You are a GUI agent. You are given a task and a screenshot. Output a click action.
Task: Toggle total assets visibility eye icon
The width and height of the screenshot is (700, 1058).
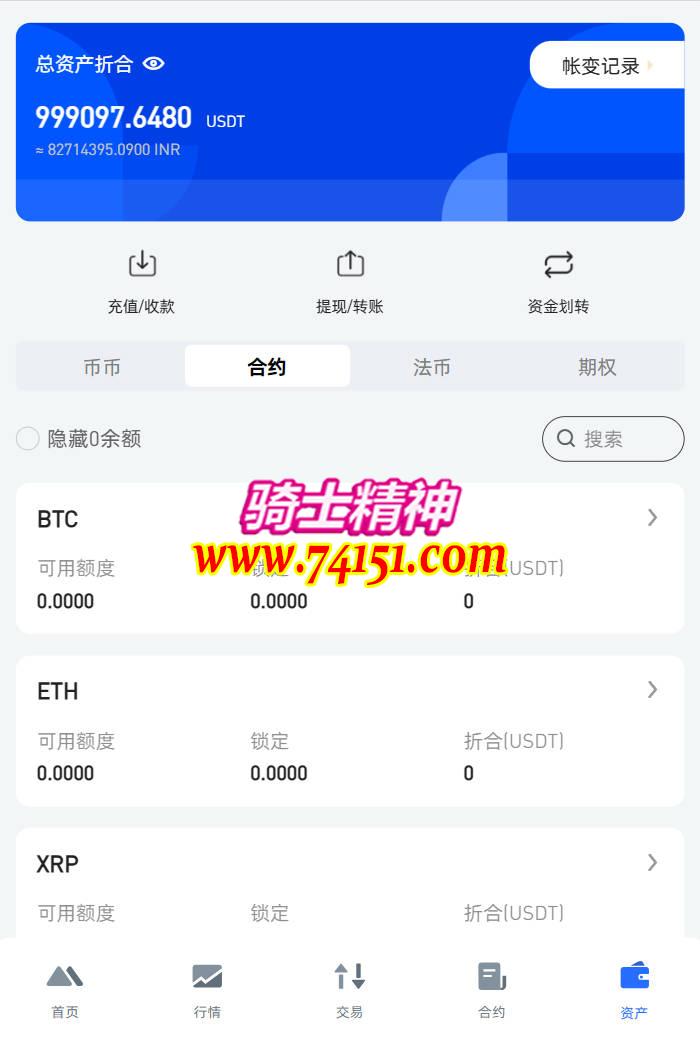153,64
